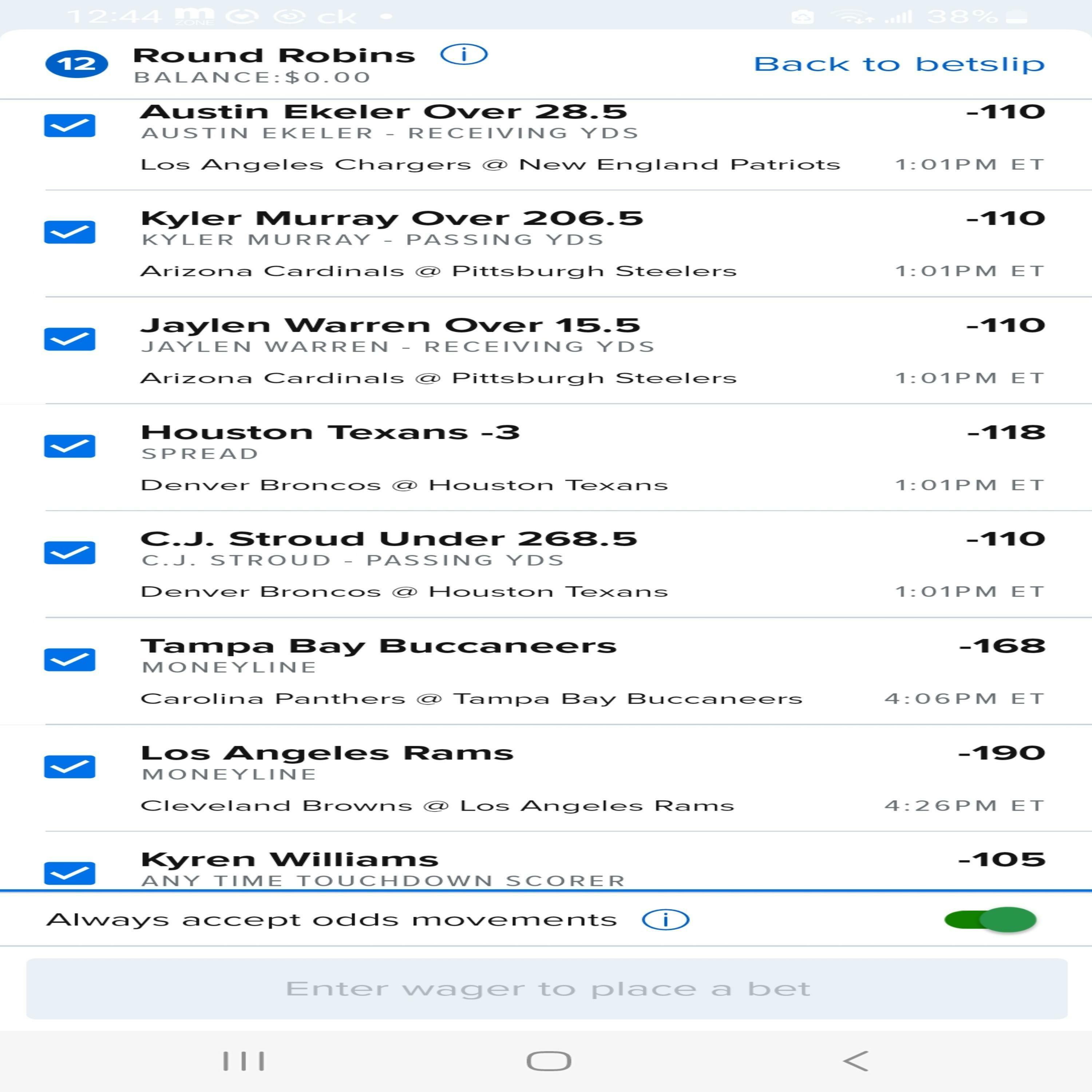This screenshot has width=1092, height=1092.
Task: Open info about odds movements
Action: (665, 920)
